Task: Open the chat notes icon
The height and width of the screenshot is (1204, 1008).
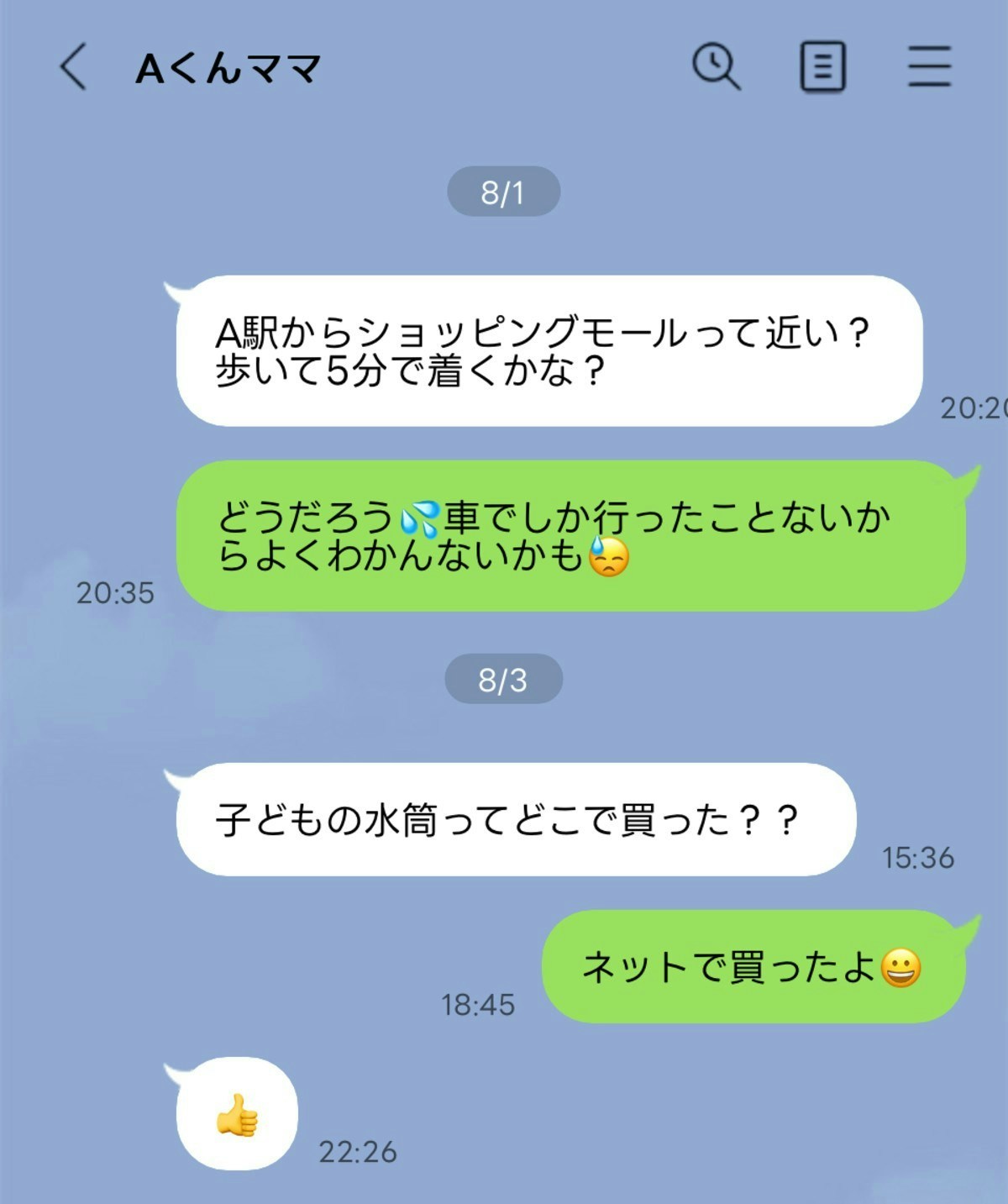Action: click(x=822, y=67)
